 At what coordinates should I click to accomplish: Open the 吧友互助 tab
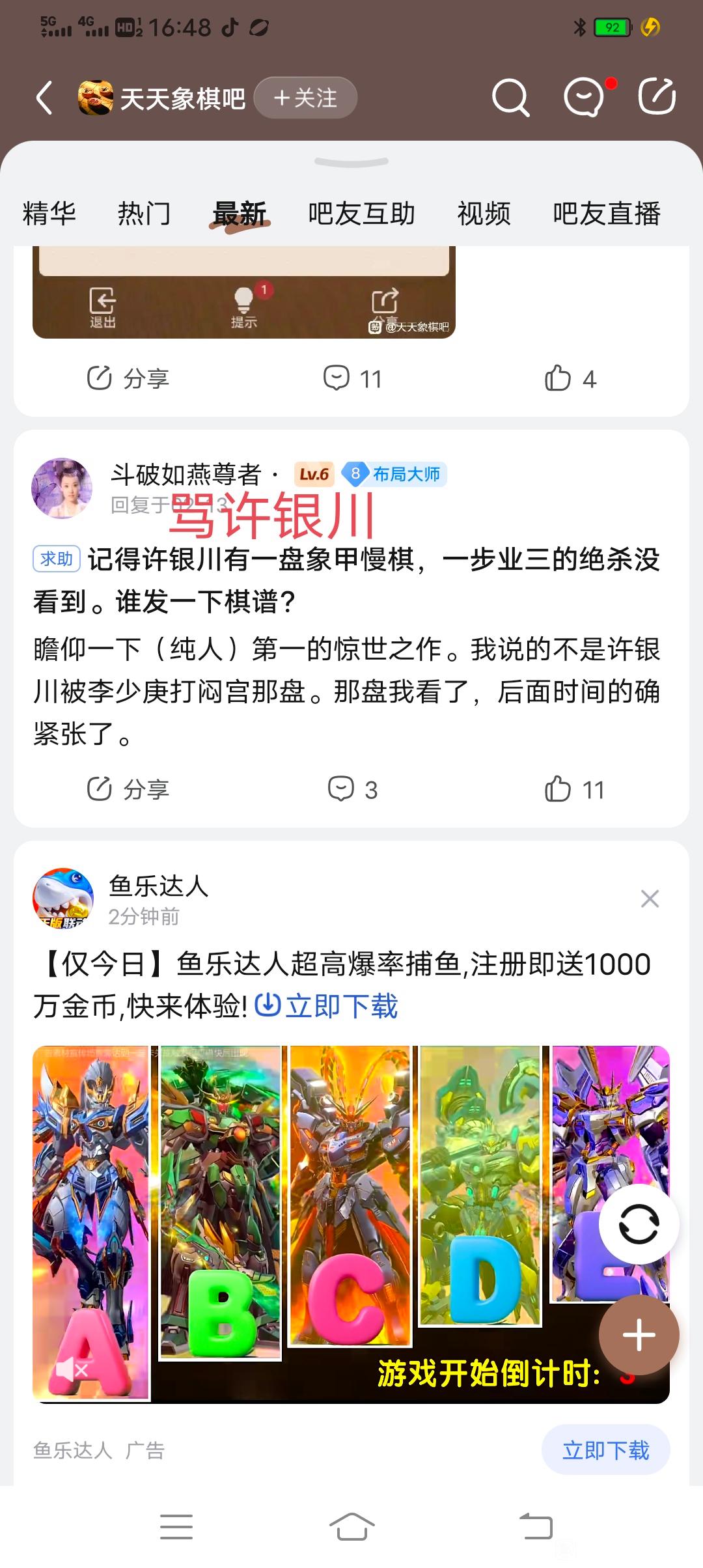coord(361,214)
